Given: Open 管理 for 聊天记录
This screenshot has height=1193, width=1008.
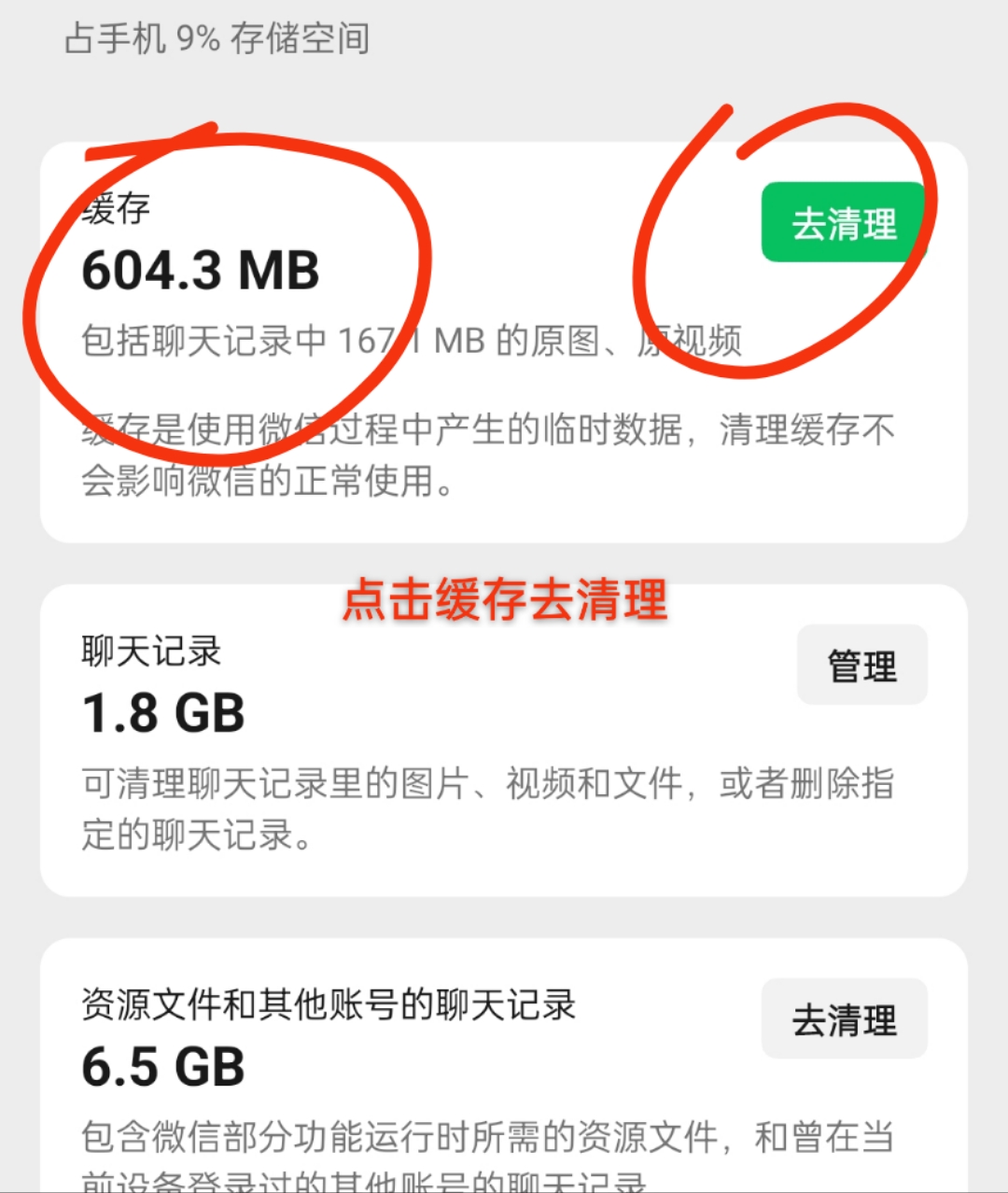Looking at the screenshot, I should (x=861, y=666).
